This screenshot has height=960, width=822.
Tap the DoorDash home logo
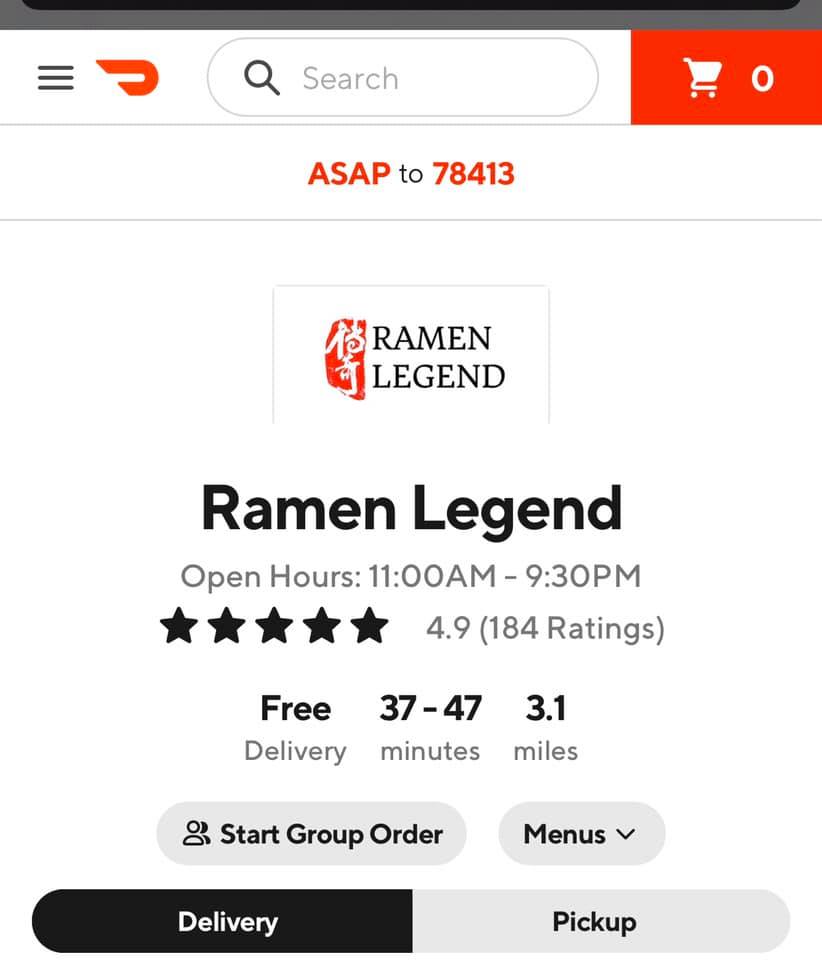(x=127, y=78)
